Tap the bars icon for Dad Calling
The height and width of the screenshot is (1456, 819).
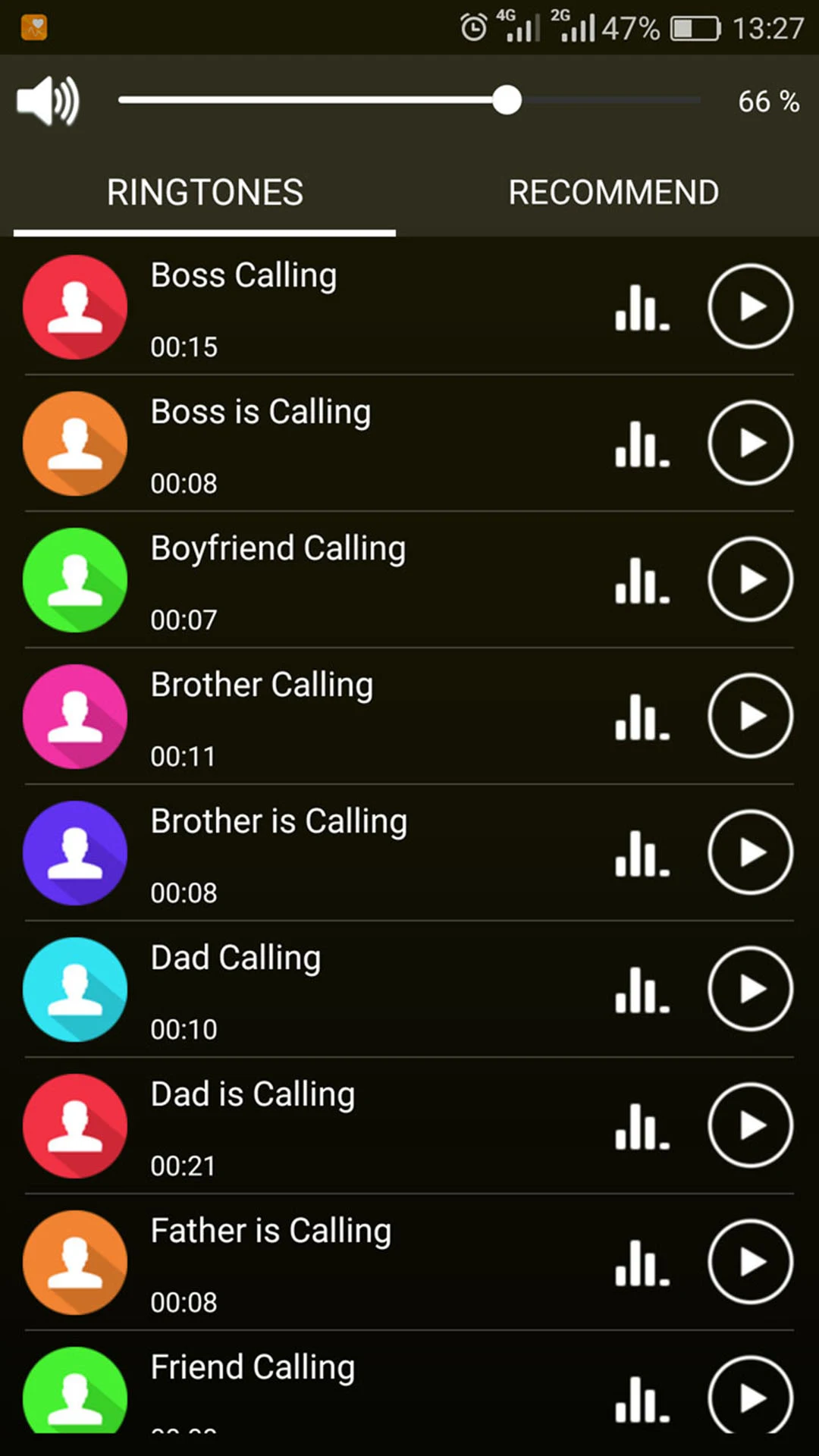point(642,990)
